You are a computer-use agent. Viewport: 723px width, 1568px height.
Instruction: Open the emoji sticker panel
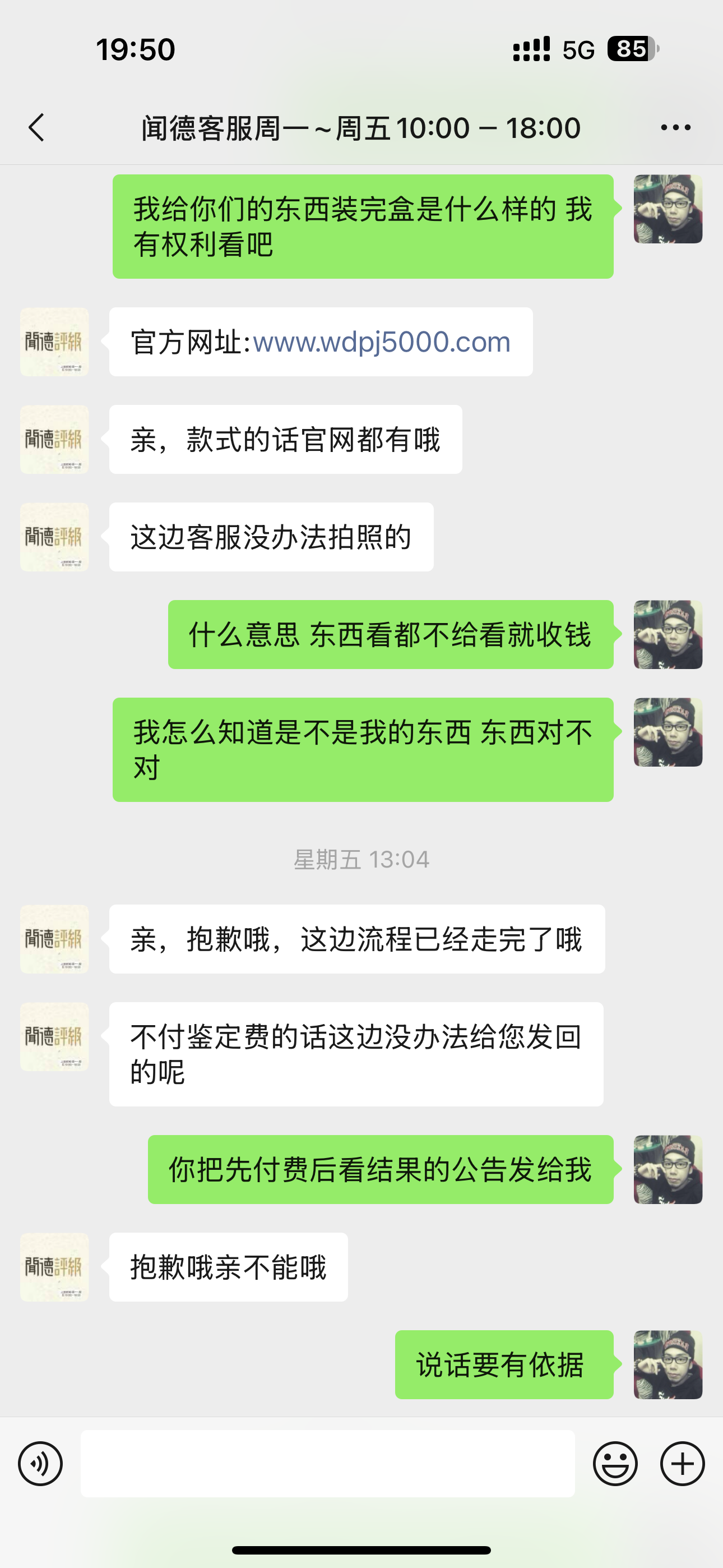tap(615, 1463)
